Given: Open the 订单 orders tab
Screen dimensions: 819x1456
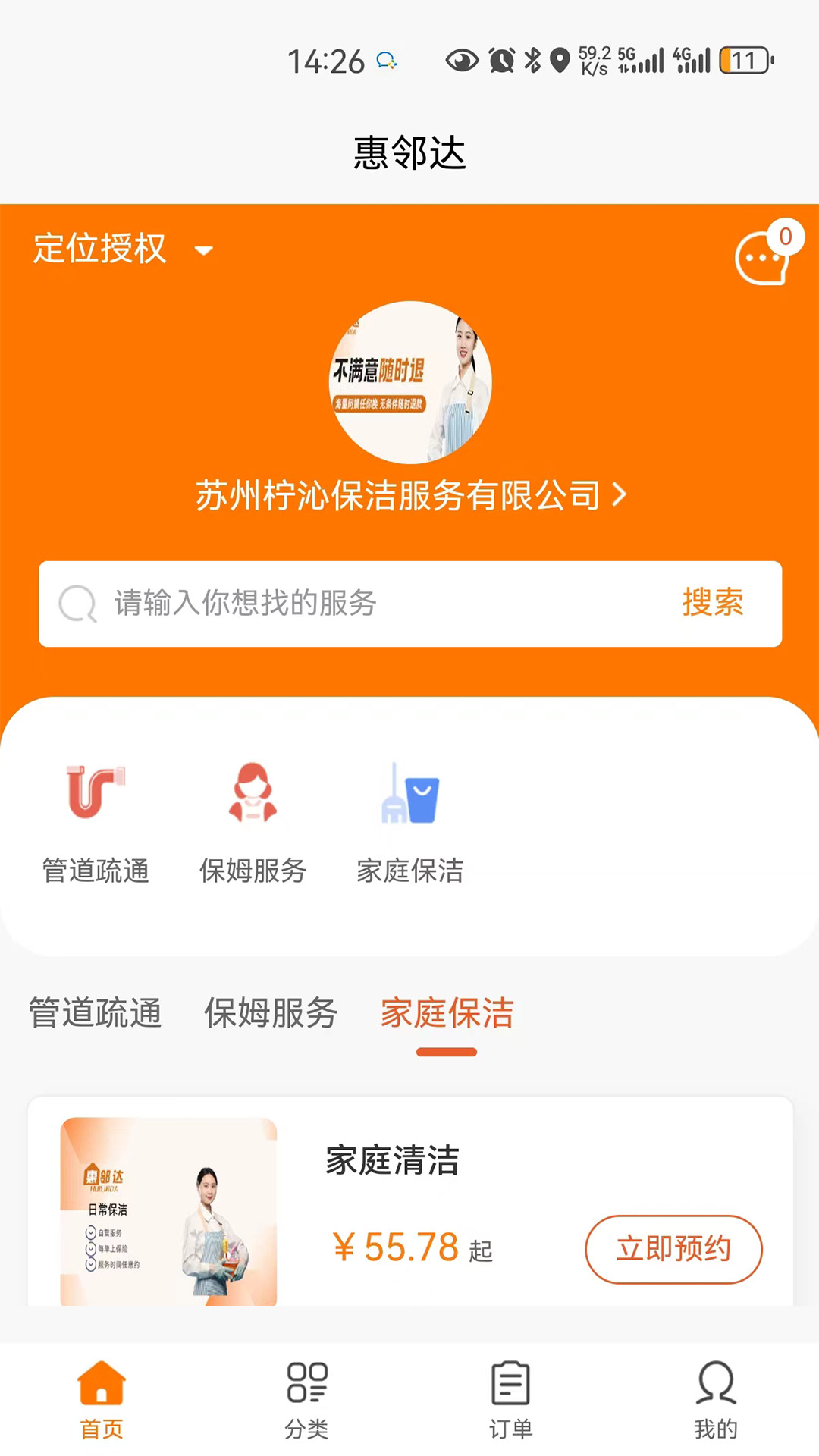Looking at the screenshot, I should pos(510,1400).
